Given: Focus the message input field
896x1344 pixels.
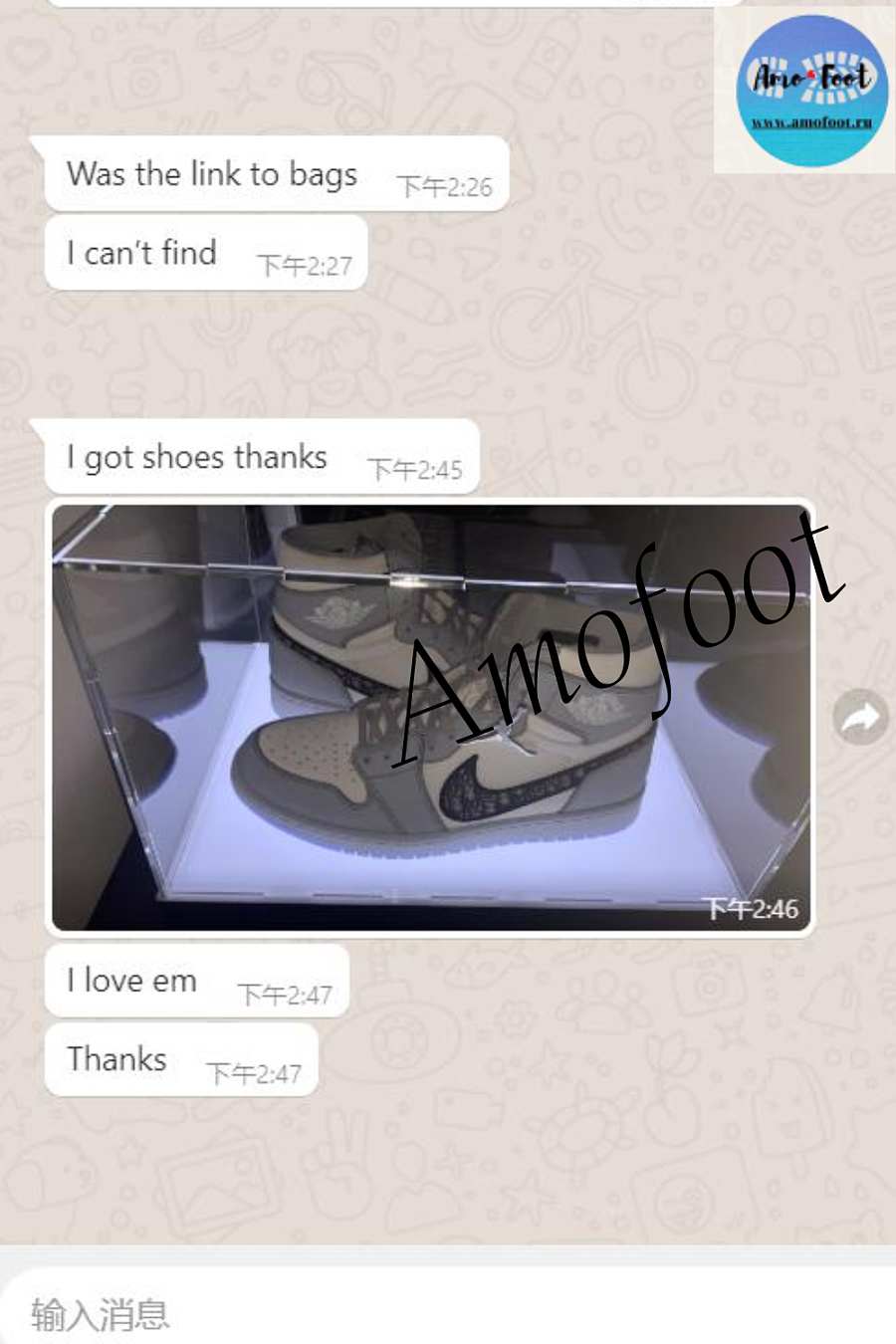Looking at the screenshot, I should click(448, 1314).
